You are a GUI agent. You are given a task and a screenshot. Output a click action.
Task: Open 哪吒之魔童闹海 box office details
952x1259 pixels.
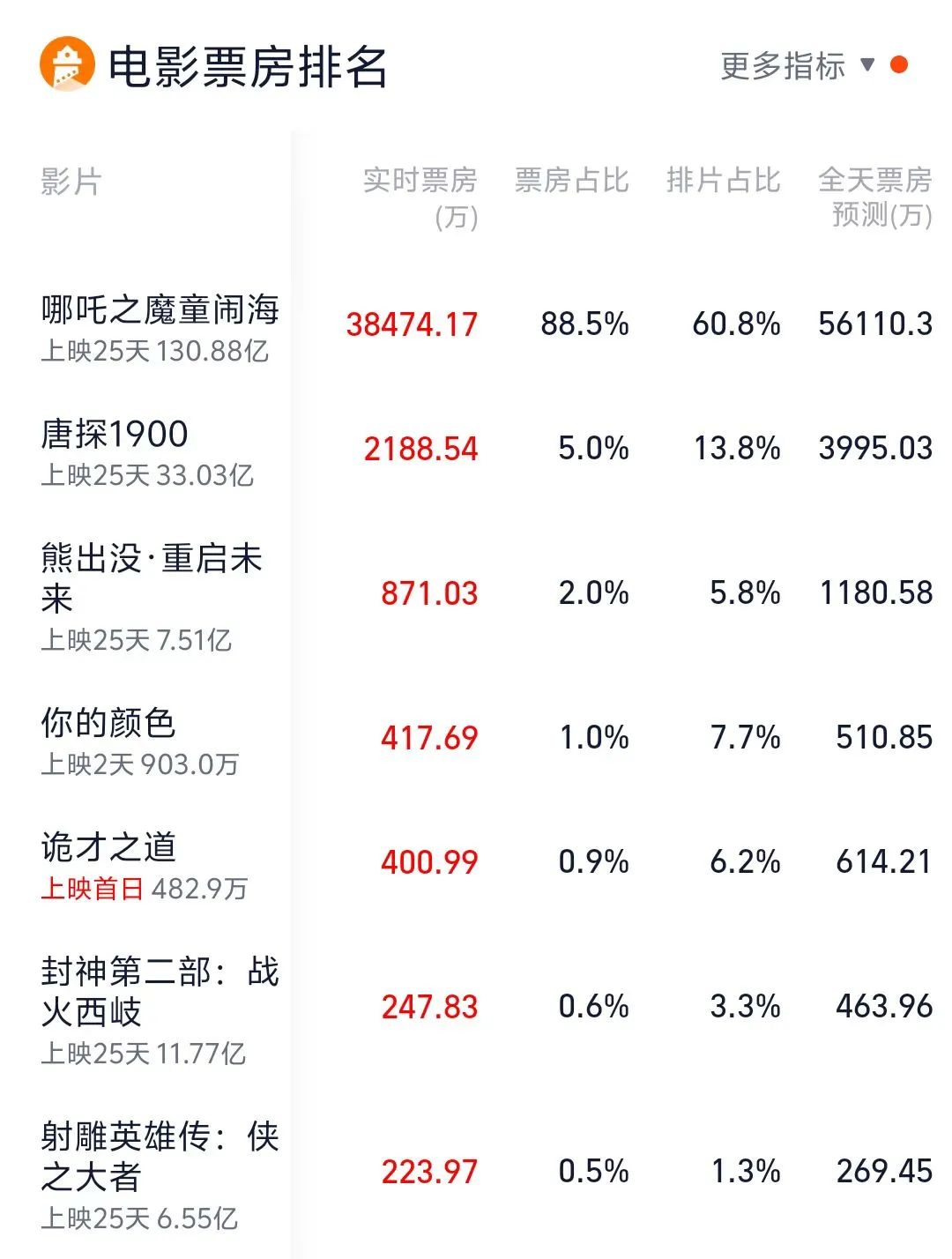click(x=160, y=310)
